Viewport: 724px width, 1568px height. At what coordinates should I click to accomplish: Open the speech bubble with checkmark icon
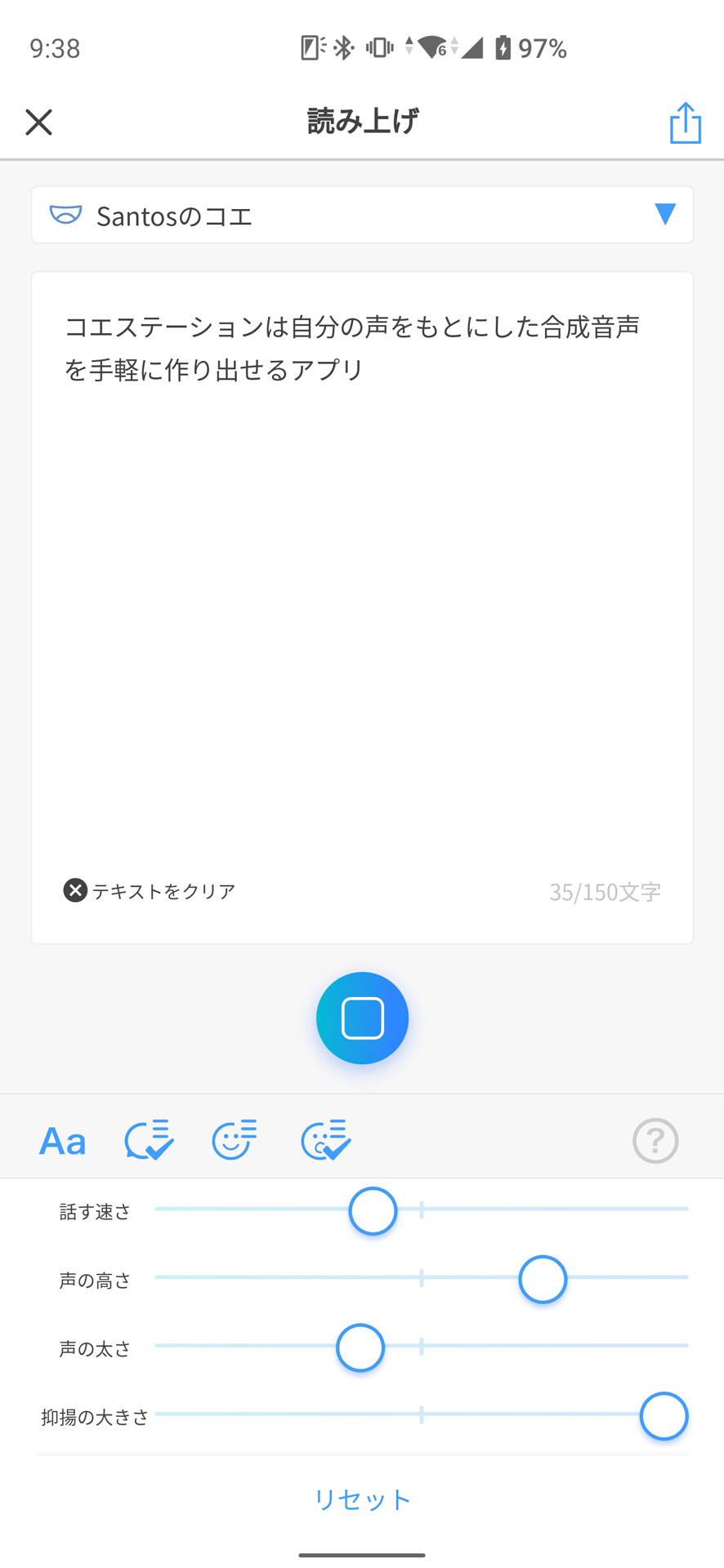pos(149,1140)
